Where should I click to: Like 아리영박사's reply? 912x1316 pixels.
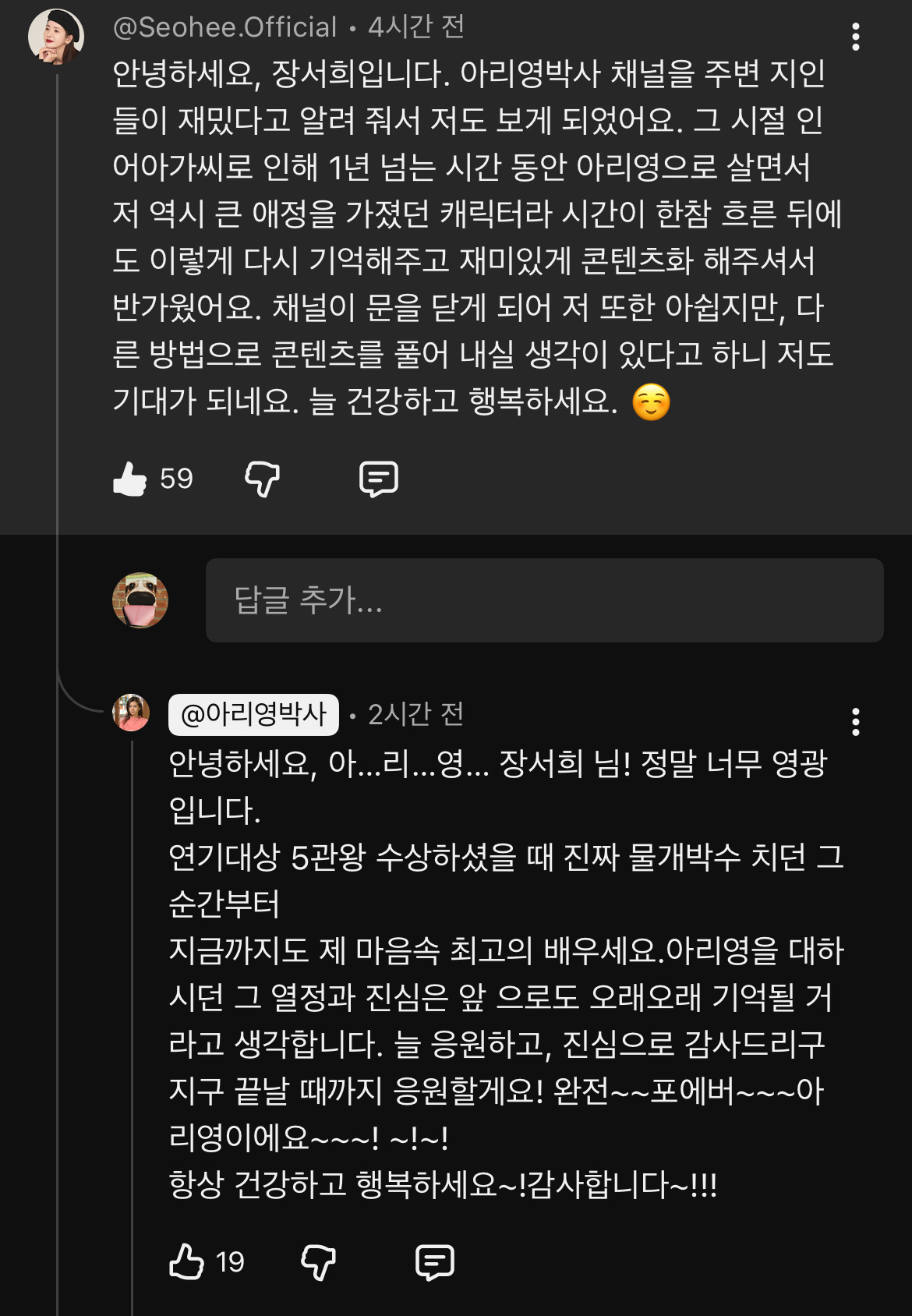click(187, 1261)
